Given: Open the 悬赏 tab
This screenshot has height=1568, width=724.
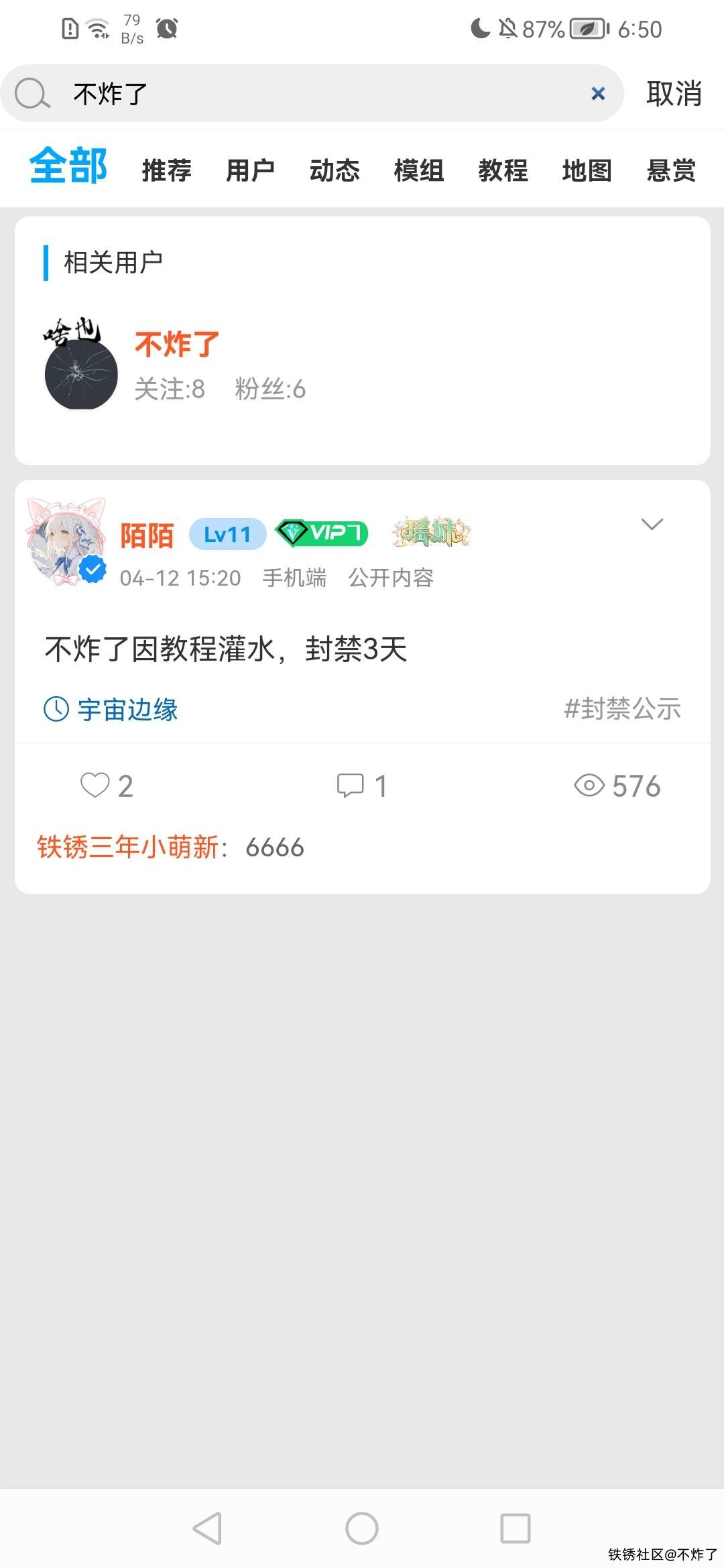Looking at the screenshot, I should click(671, 170).
